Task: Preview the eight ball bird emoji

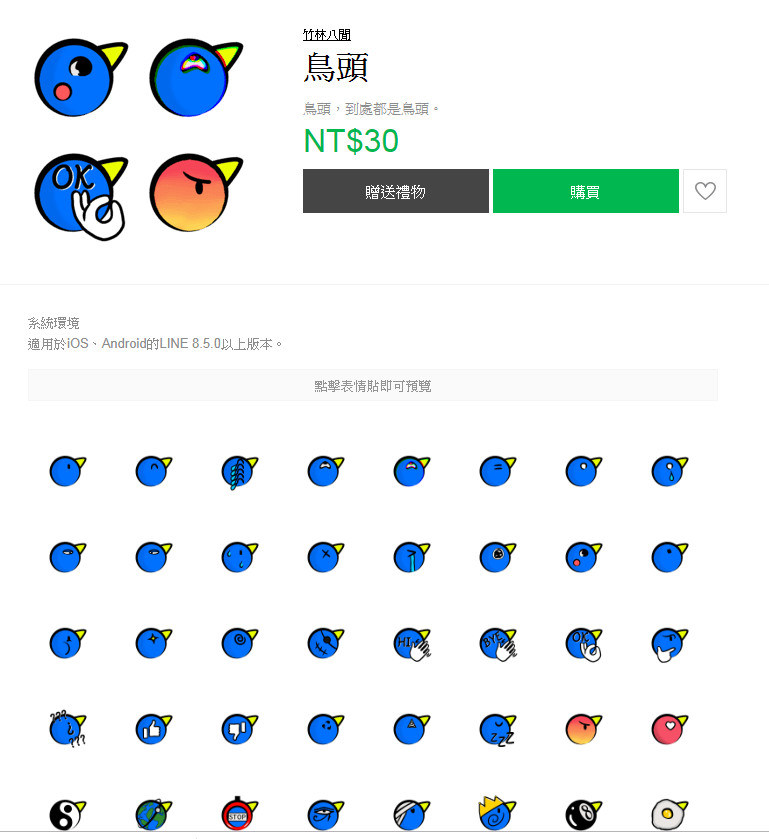Action: click(583, 814)
